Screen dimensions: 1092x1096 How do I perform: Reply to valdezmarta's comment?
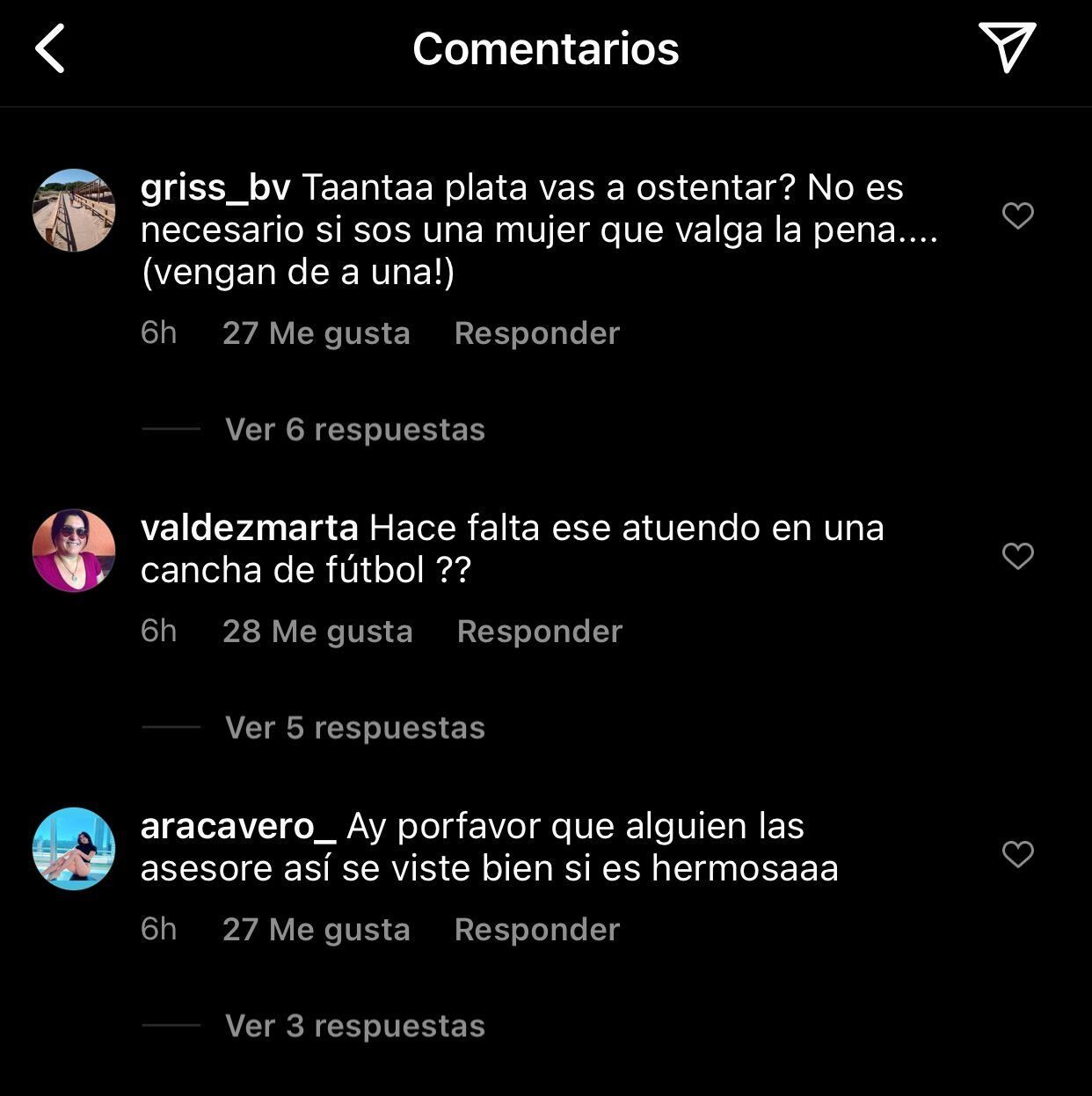[x=539, y=632]
